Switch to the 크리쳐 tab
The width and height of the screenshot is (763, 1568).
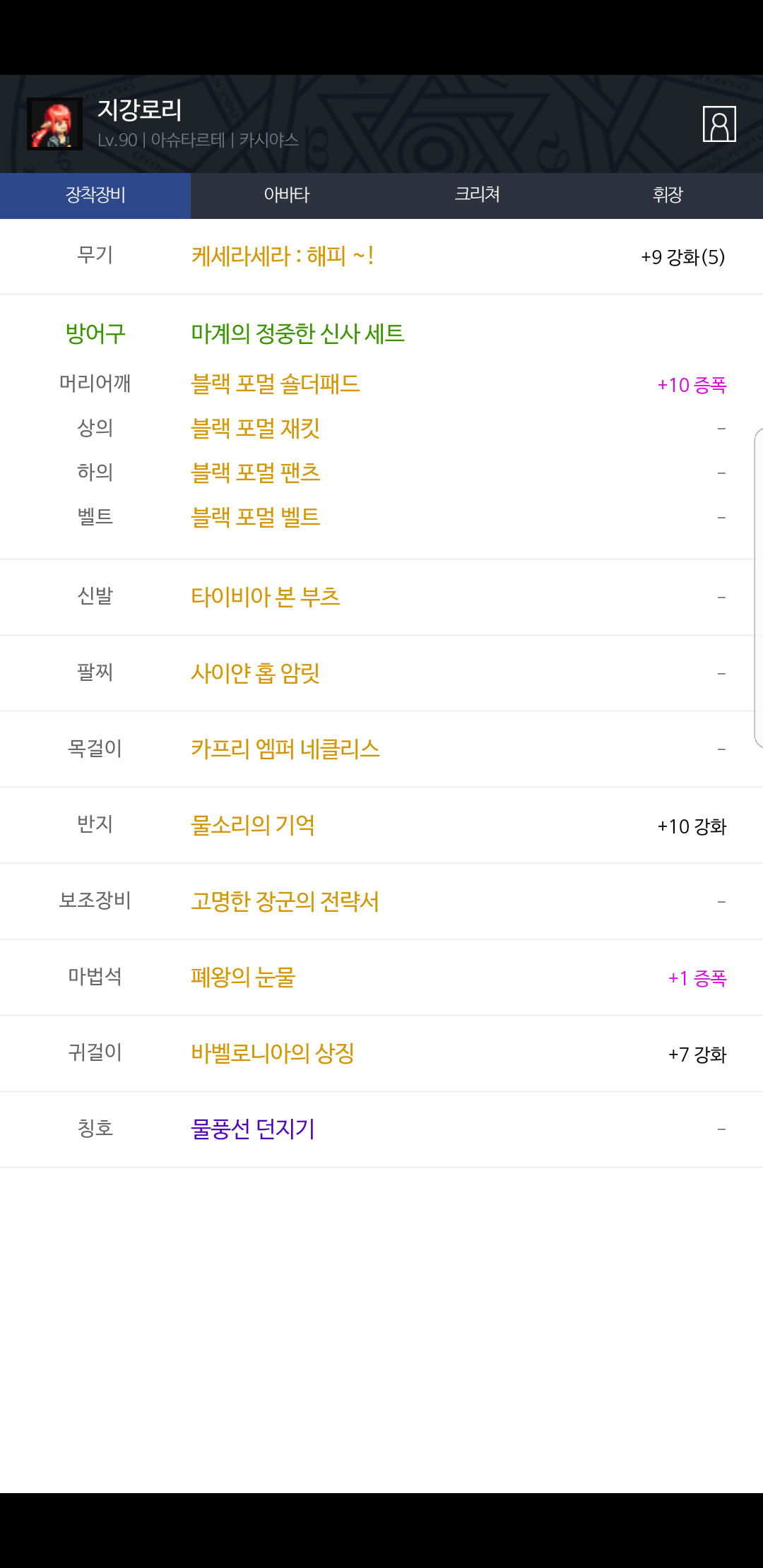coord(477,195)
